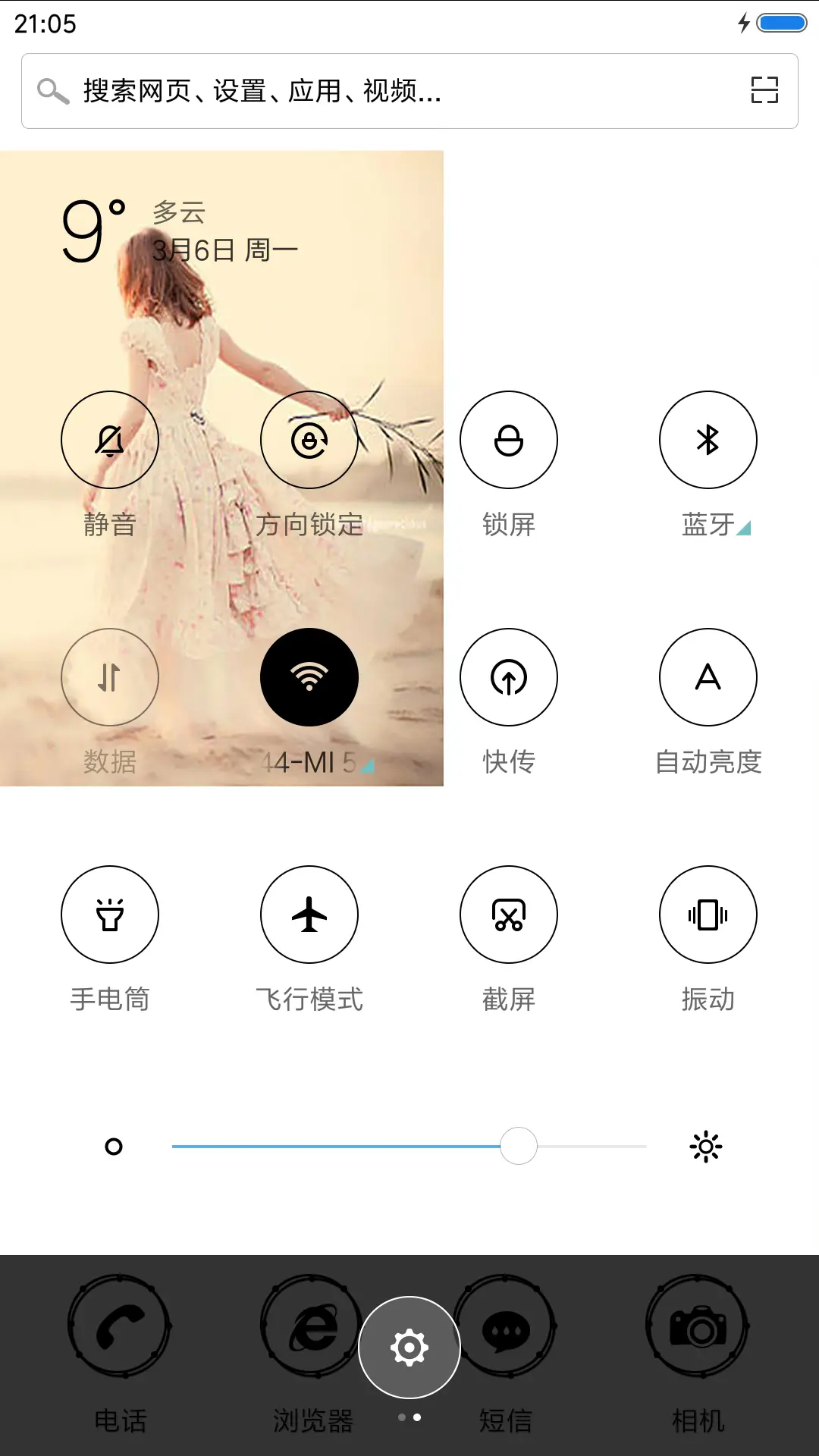
Task: Lock the screen with 锁屏
Action: coord(509,439)
